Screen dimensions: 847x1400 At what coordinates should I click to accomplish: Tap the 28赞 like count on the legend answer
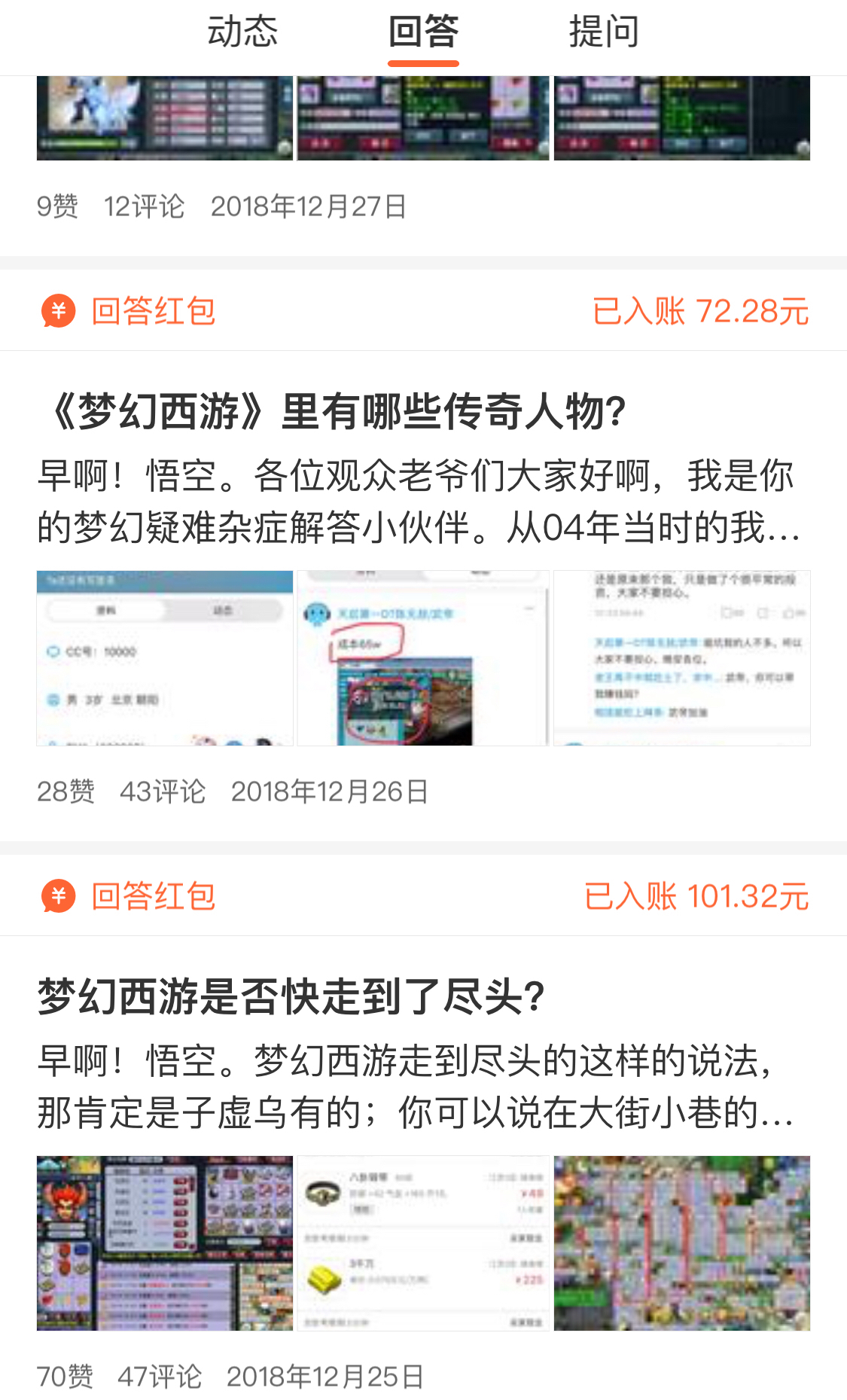click(x=66, y=792)
